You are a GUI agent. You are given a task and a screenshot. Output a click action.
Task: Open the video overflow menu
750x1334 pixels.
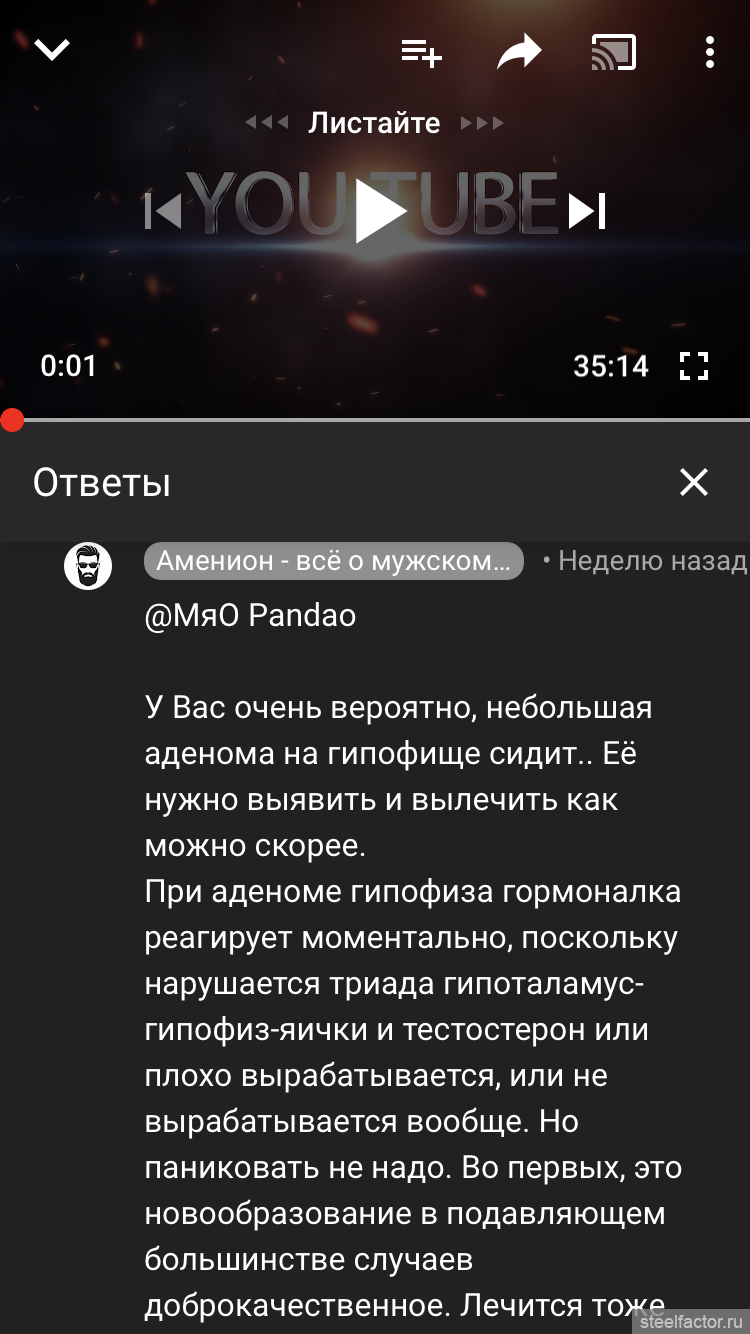(709, 52)
